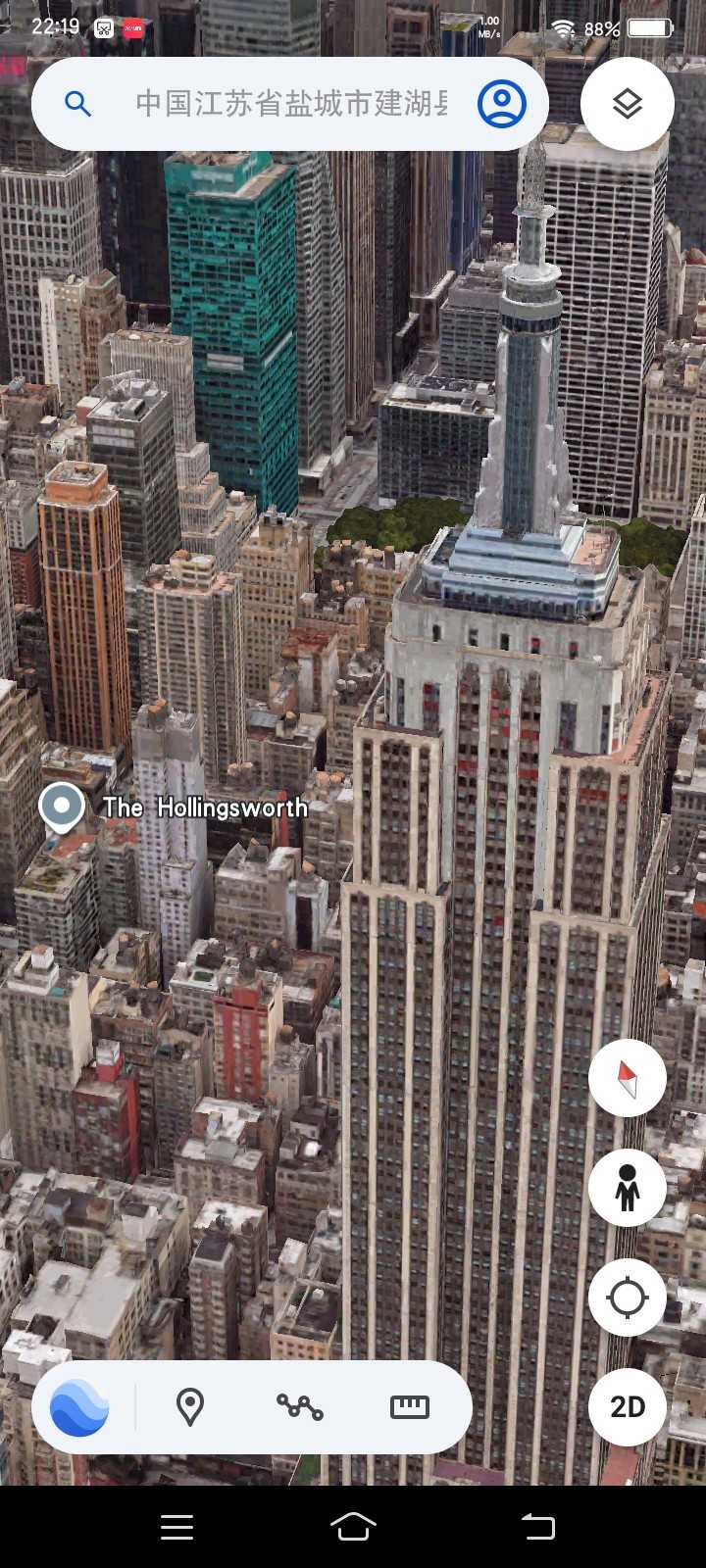The height and width of the screenshot is (1568, 706).
Task: Open the Google Earth home logo
Action: tap(79, 1407)
